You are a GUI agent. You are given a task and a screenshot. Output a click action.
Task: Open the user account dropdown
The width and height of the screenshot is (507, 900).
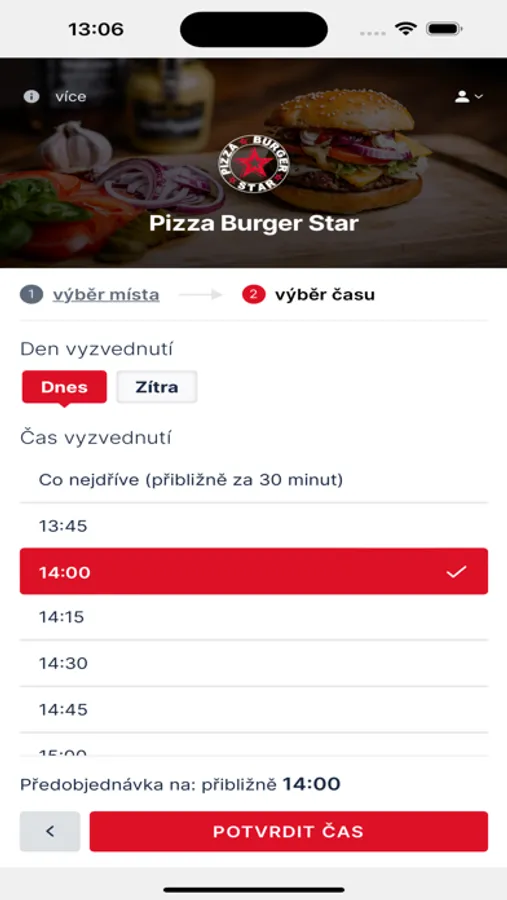point(469,97)
